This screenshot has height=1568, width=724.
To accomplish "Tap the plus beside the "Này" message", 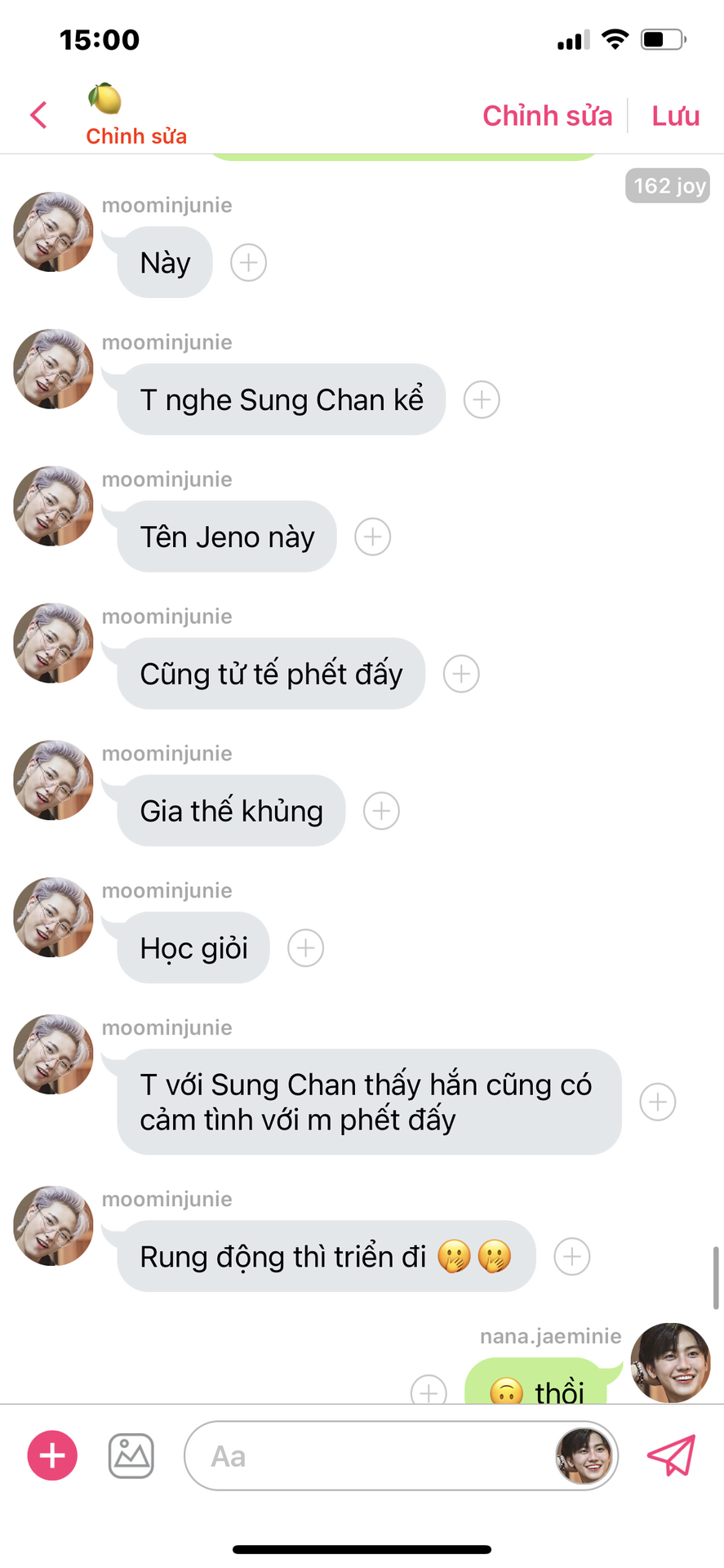I will click(248, 263).
